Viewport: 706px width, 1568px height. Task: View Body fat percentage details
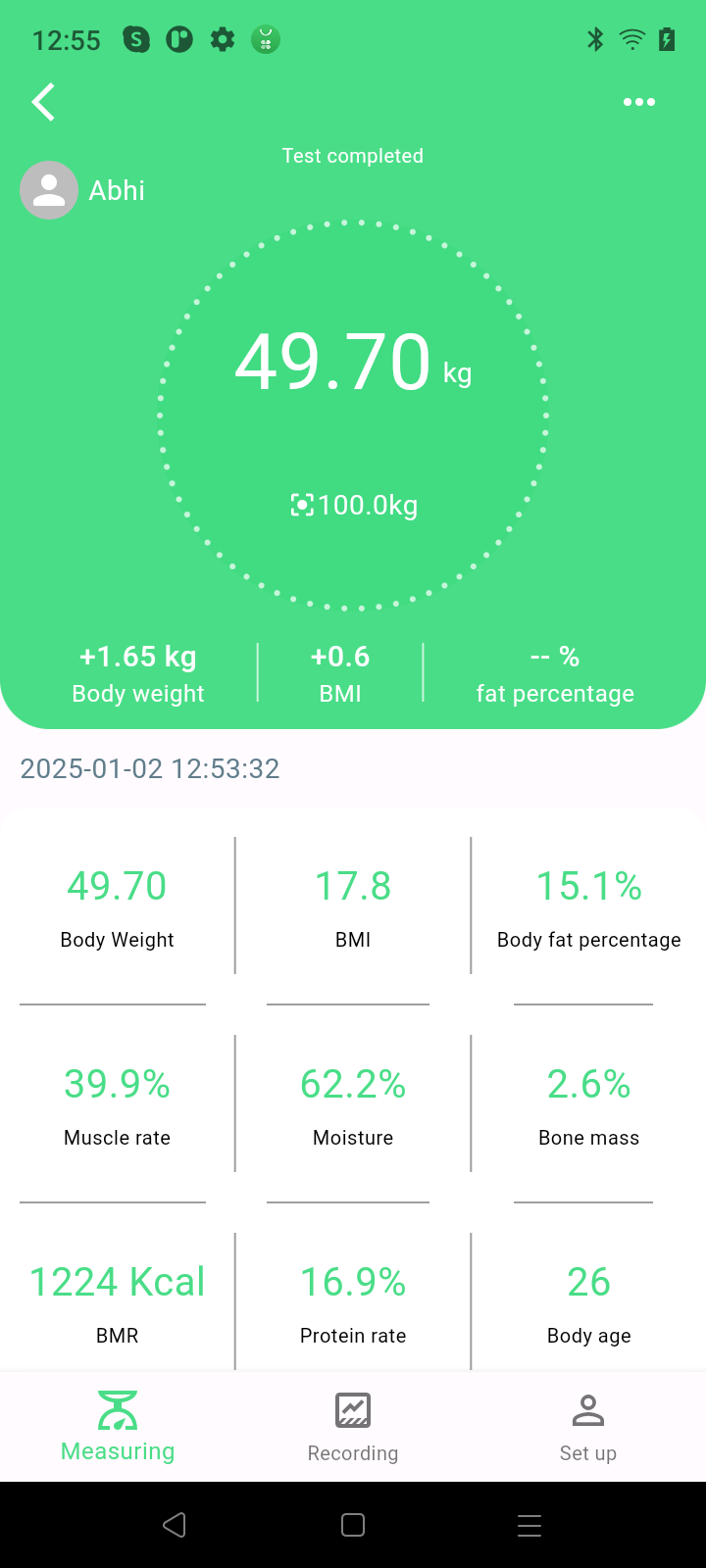[588, 907]
